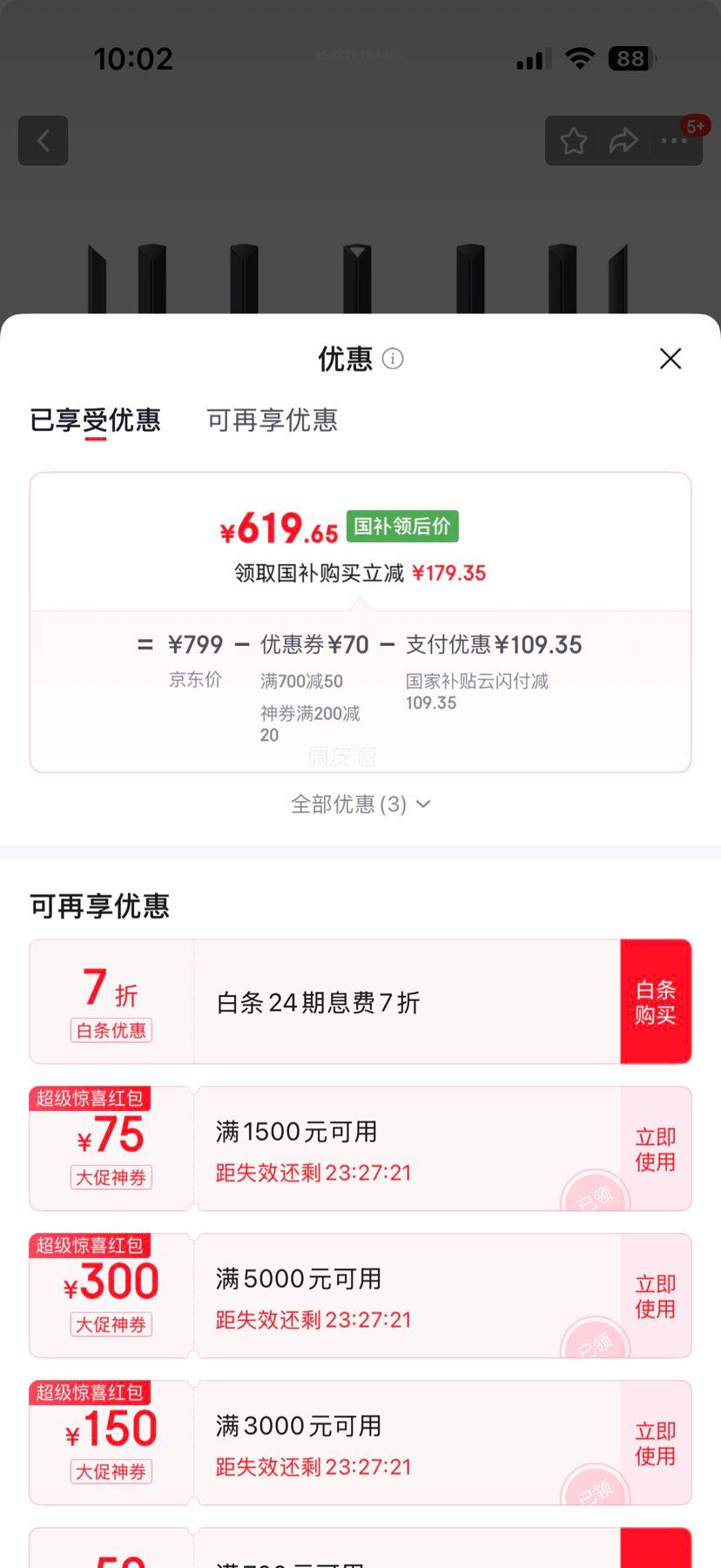This screenshot has height=1568, width=721.
Task: Tap the 领取国补购买立减 ¥179.35 text
Action: 360,572
